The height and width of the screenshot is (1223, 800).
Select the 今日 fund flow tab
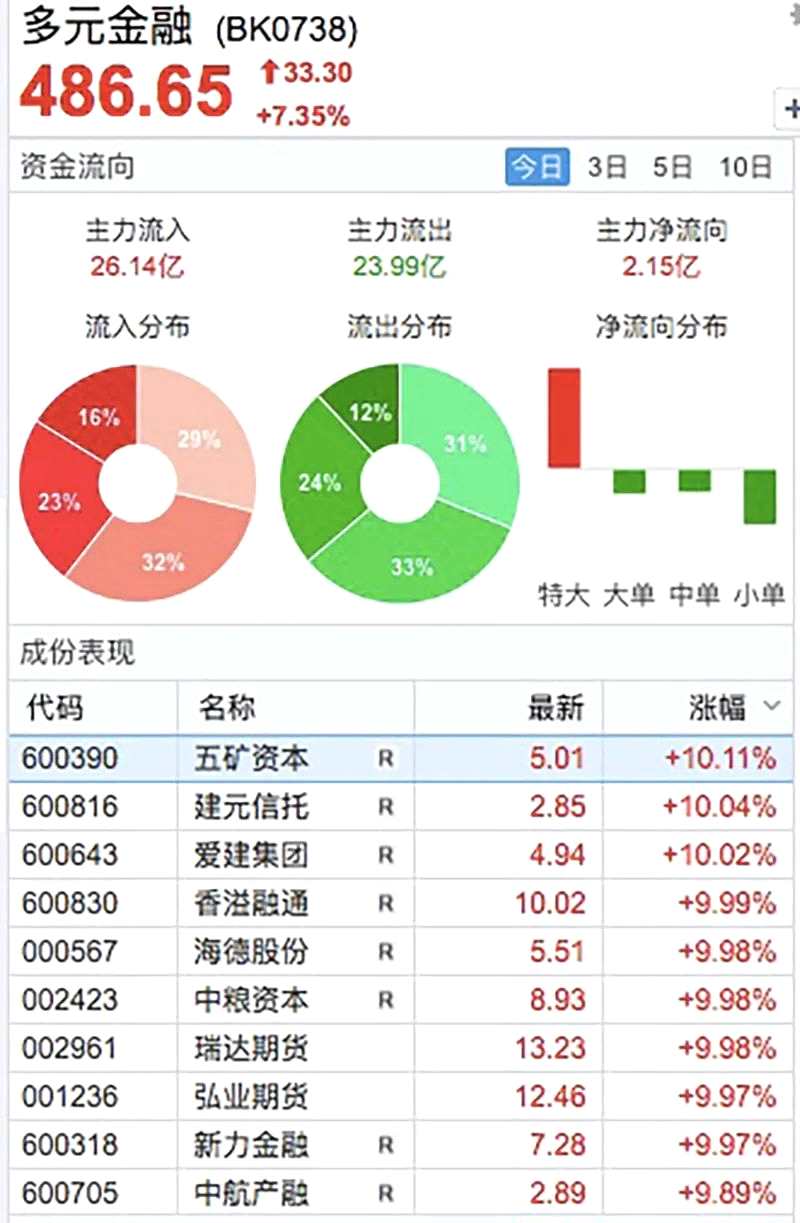[537, 167]
